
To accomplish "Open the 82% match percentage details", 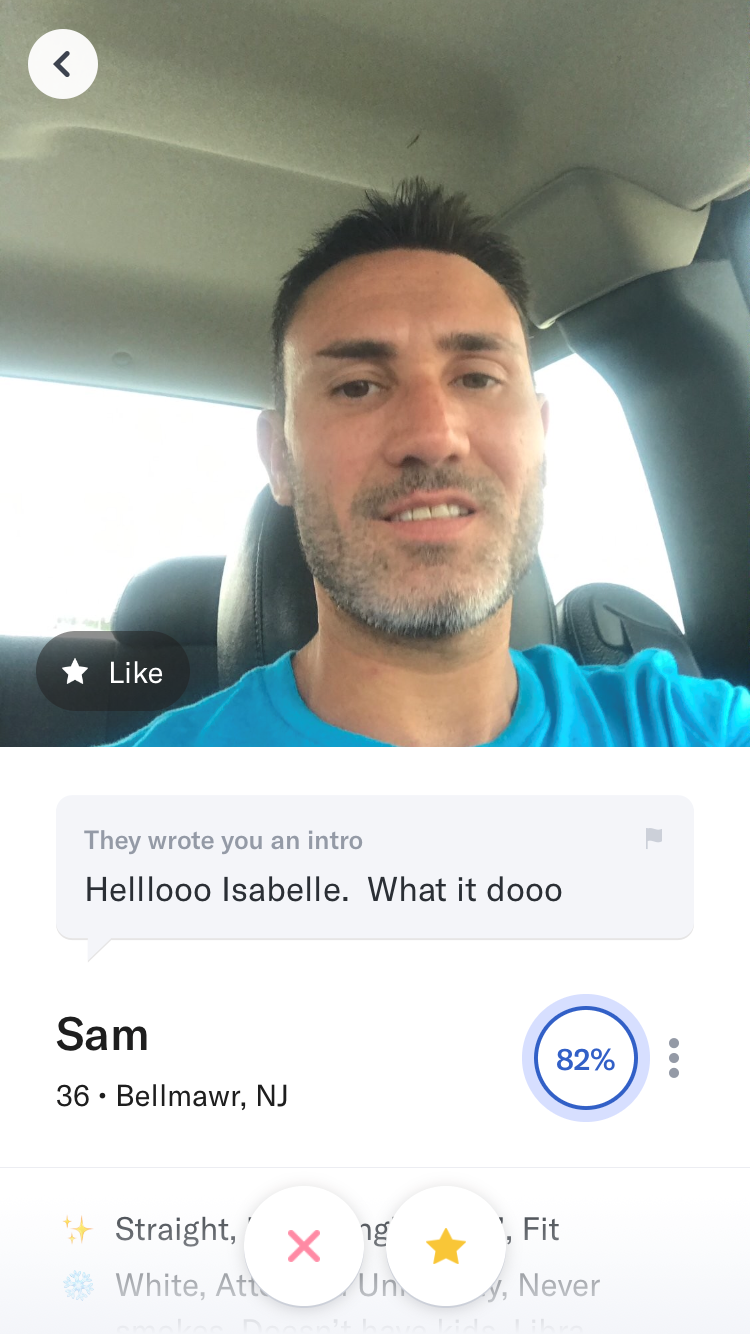I will tap(585, 1058).
